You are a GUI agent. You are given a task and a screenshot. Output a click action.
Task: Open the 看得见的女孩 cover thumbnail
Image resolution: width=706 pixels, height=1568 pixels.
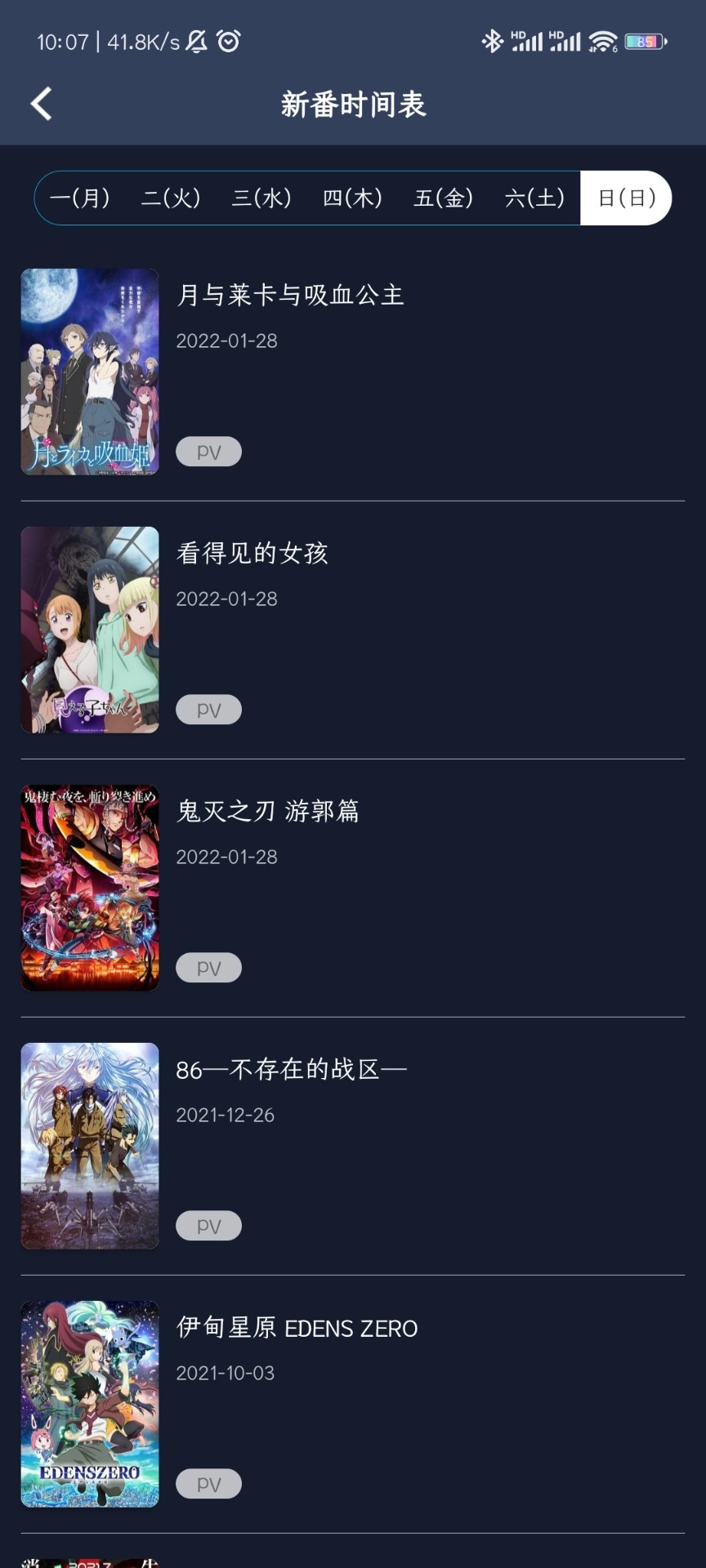coord(90,630)
